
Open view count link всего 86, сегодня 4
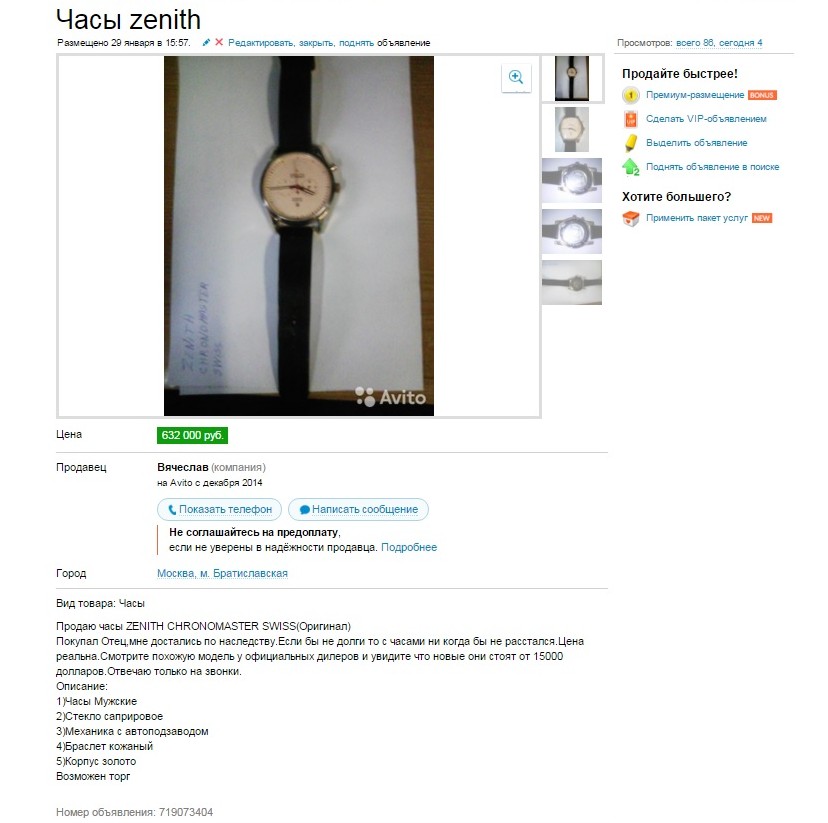(719, 43)
